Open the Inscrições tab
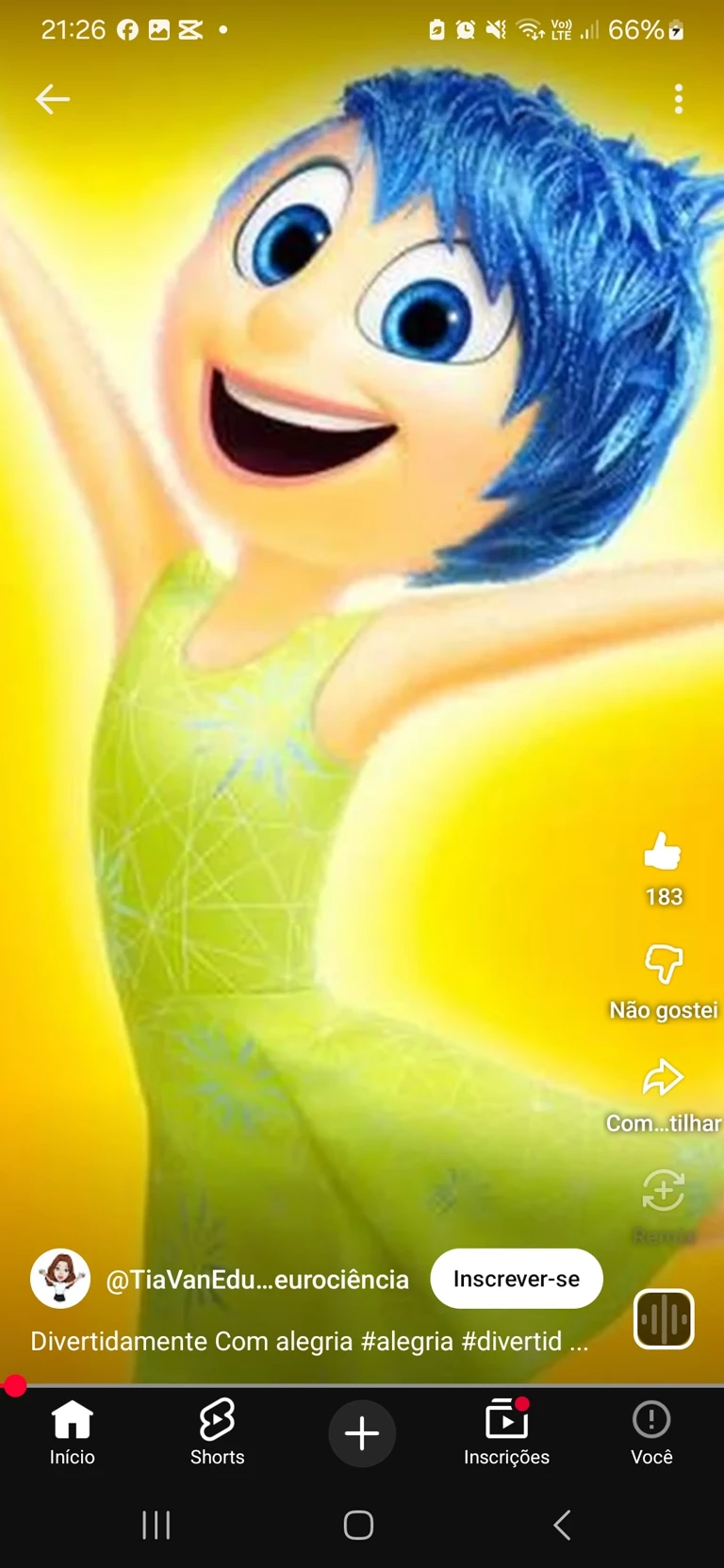The height and width of the screenshot is (1568, 724). point(506,1432)
